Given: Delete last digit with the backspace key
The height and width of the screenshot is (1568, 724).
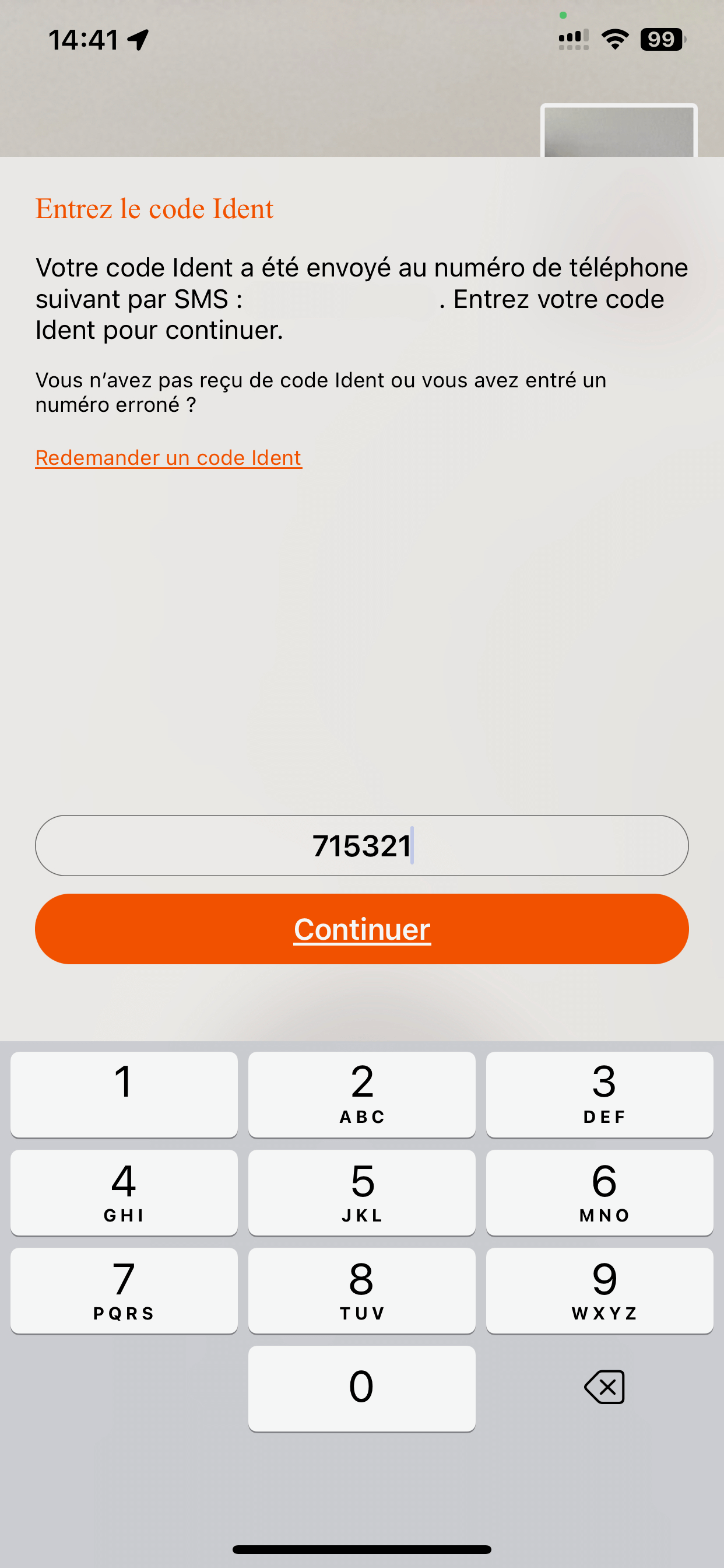Looking at the screenshot, I should (604, 1387).
